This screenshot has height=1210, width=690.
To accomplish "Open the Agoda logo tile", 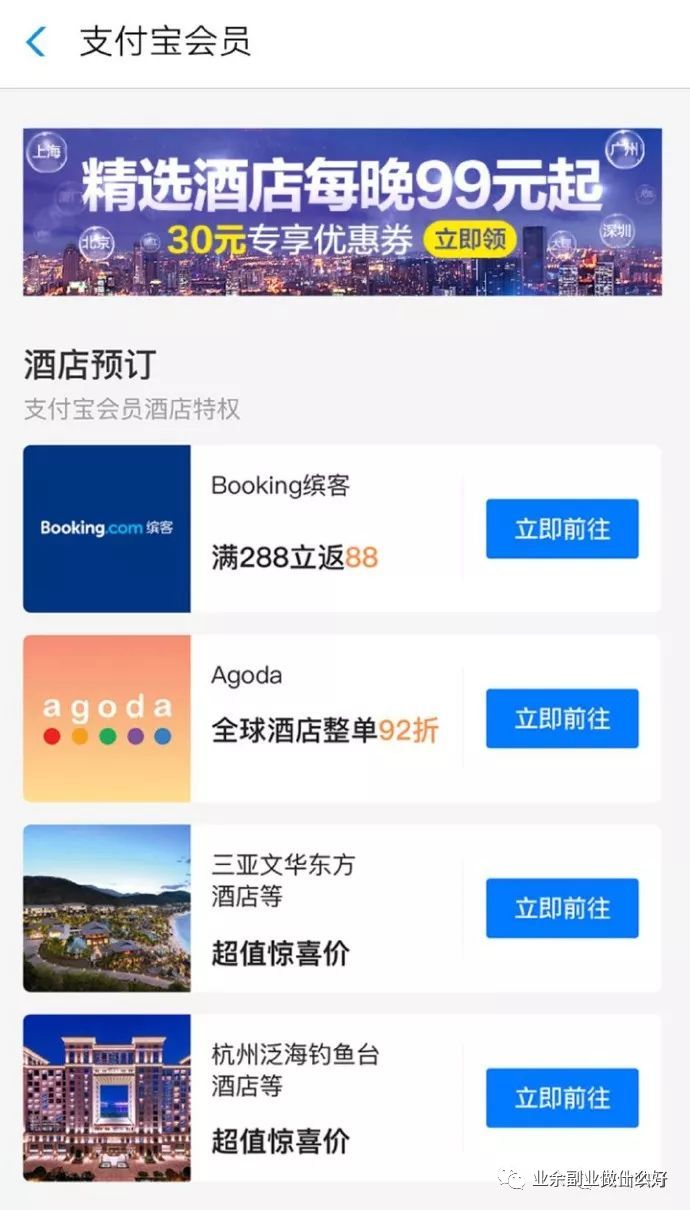I will pos(107,718).
